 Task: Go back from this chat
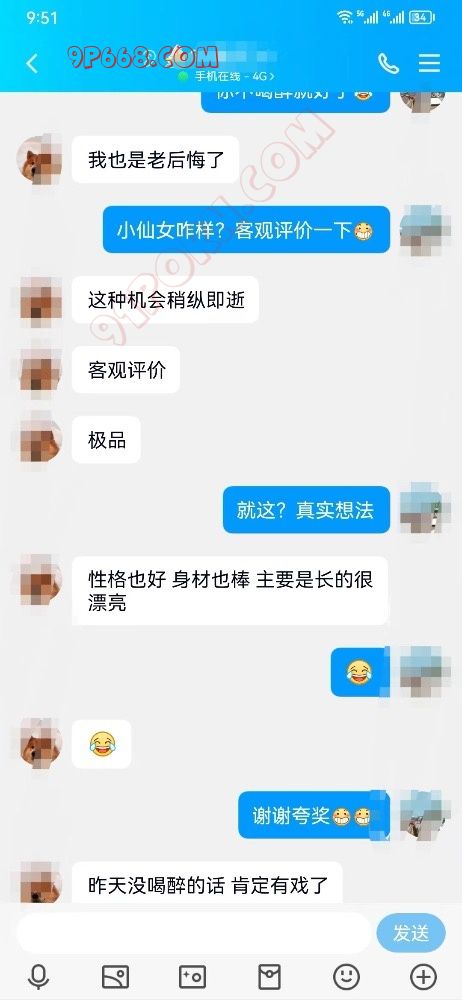tap(32, 63)
